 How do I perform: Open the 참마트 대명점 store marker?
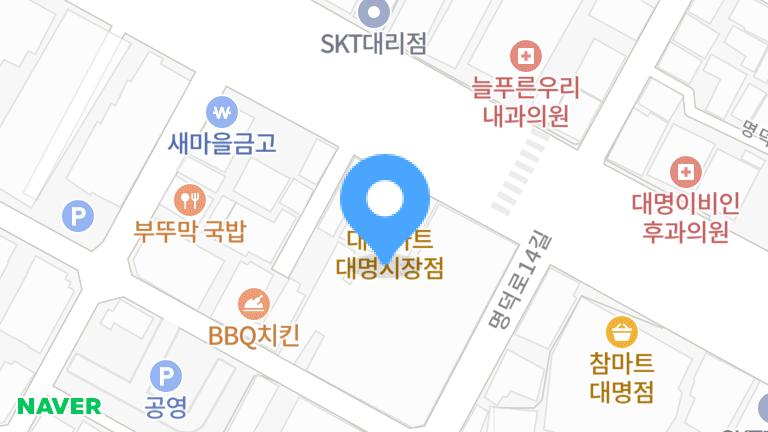point(622,330)
